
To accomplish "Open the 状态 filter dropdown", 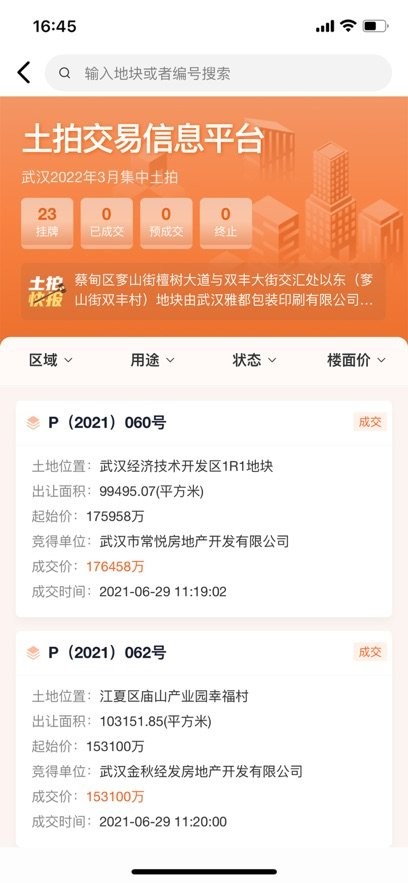I will click(x=254, y=360).
